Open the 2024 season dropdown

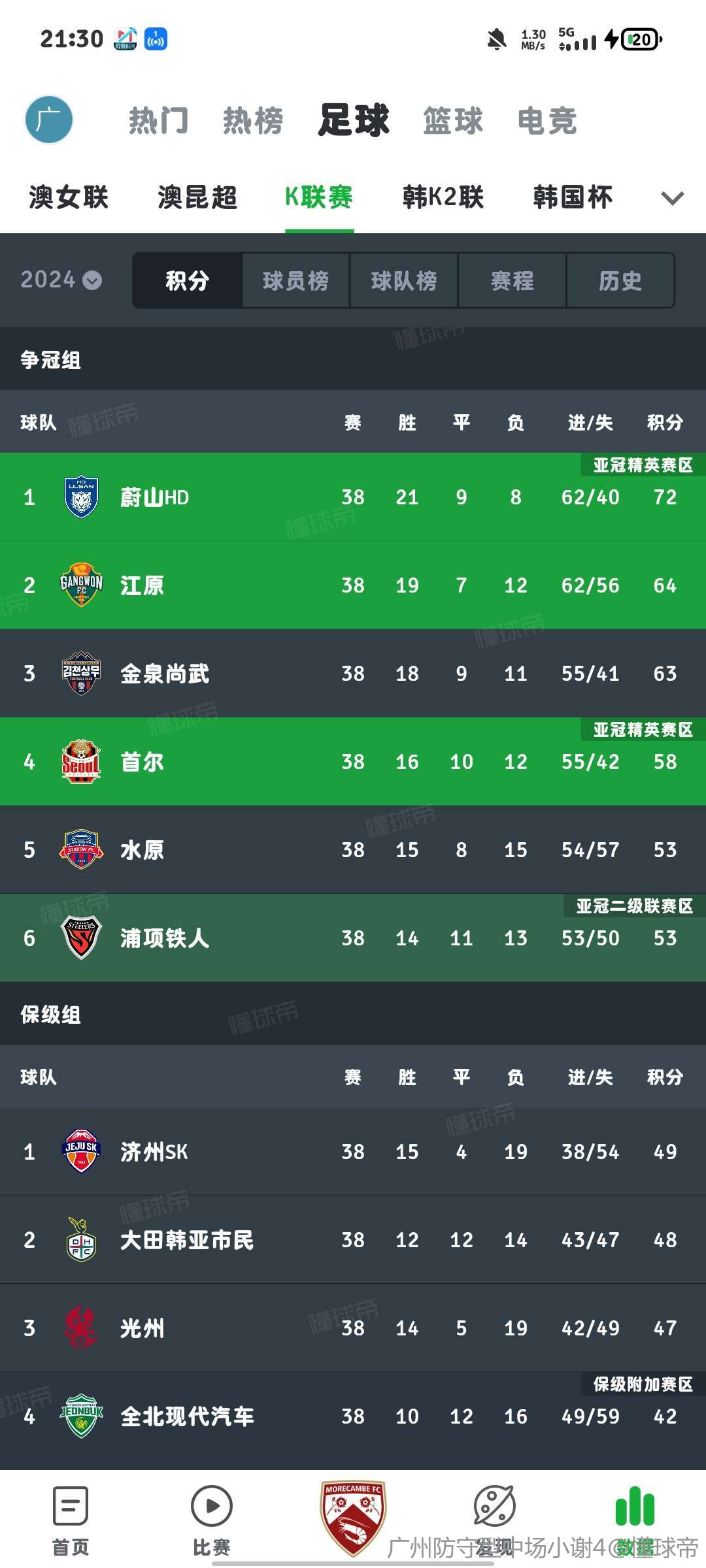tap(61, 280)
